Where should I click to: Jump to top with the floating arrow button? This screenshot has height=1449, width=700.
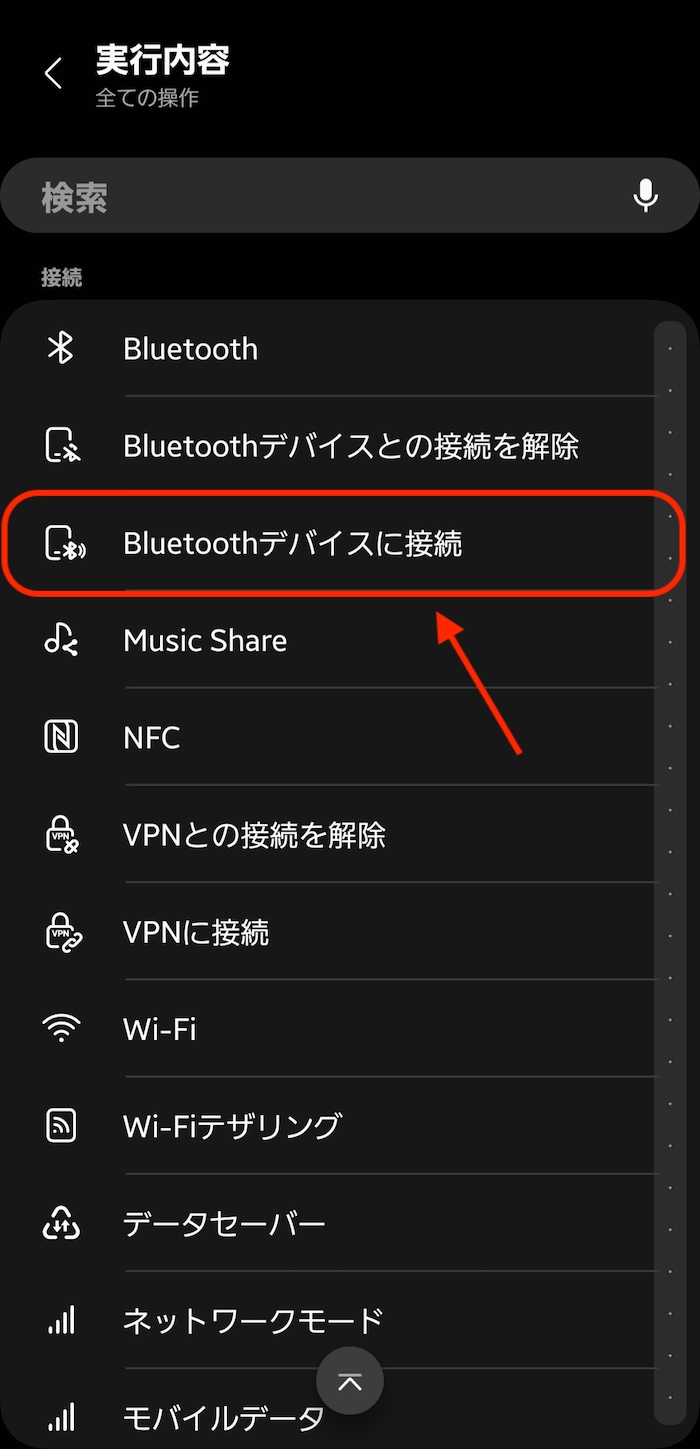point(350,1381)
